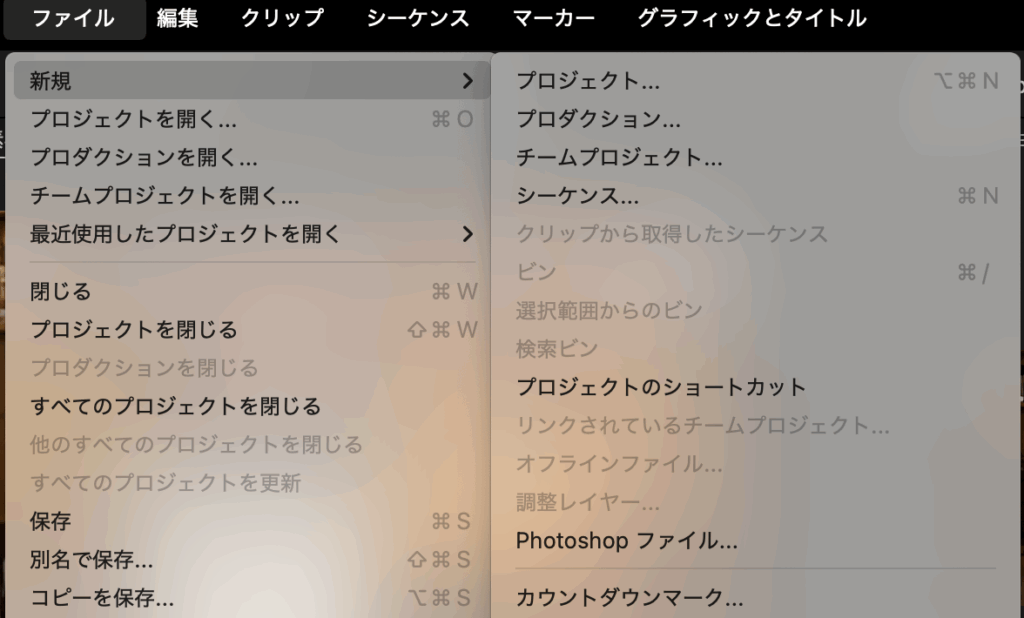Open the 編集 menu
This screenshot has width=1024, height=618.
tap(178, 18)
